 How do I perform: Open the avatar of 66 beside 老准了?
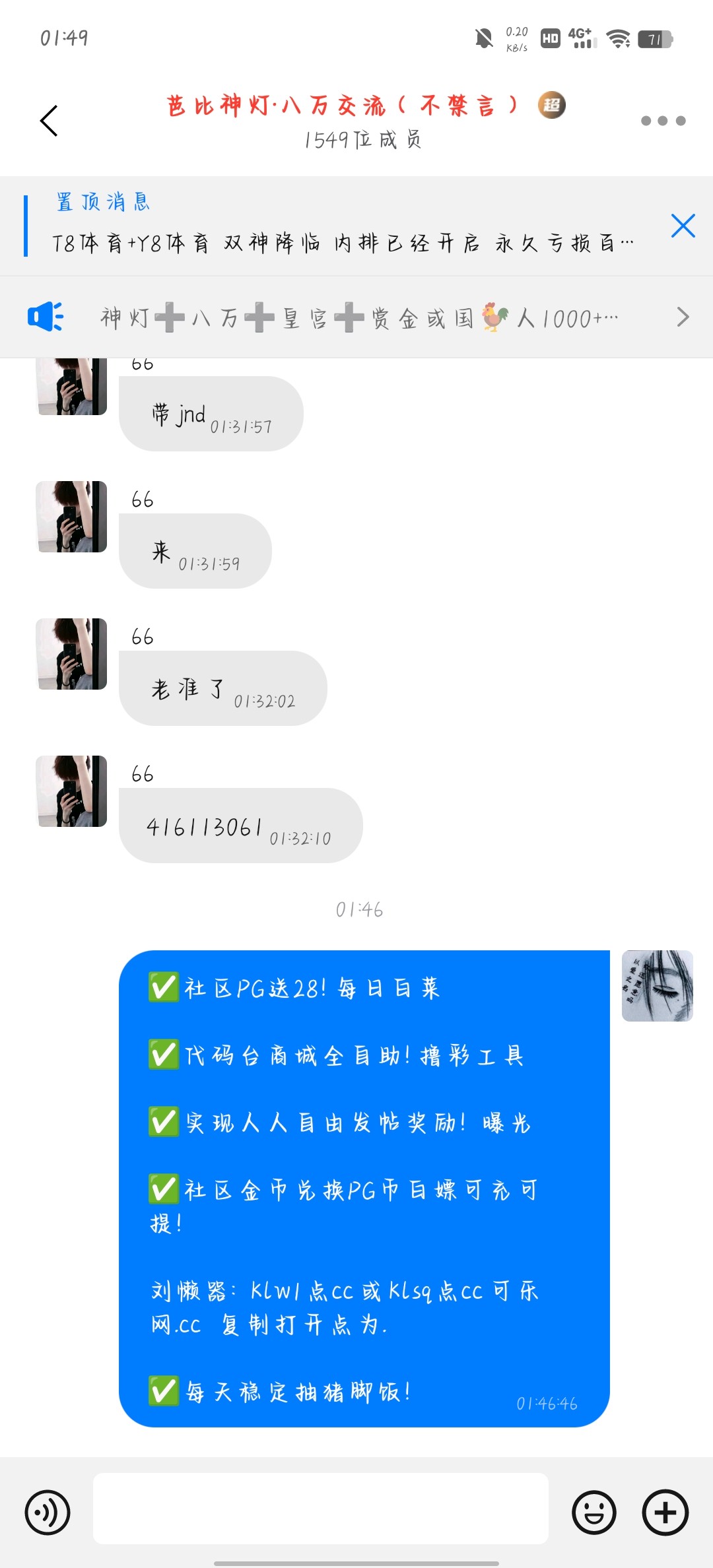coord(72,654)
